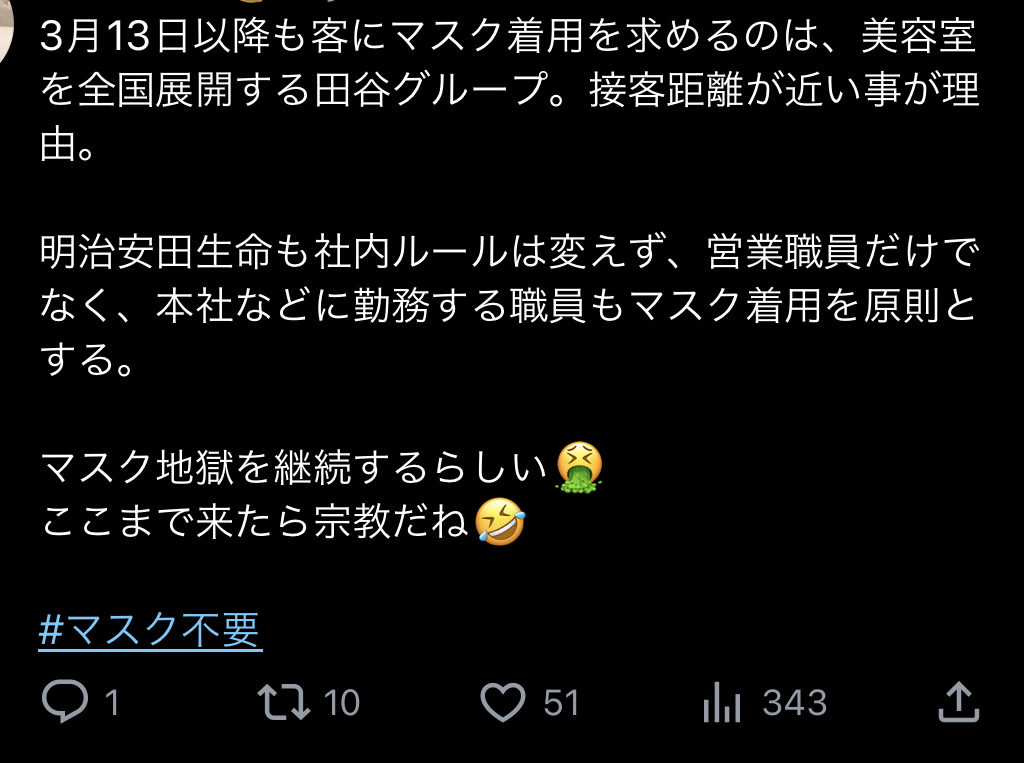Reply to this tweet
Viewport: 1024px width, 763px height.
pos(65,702)
